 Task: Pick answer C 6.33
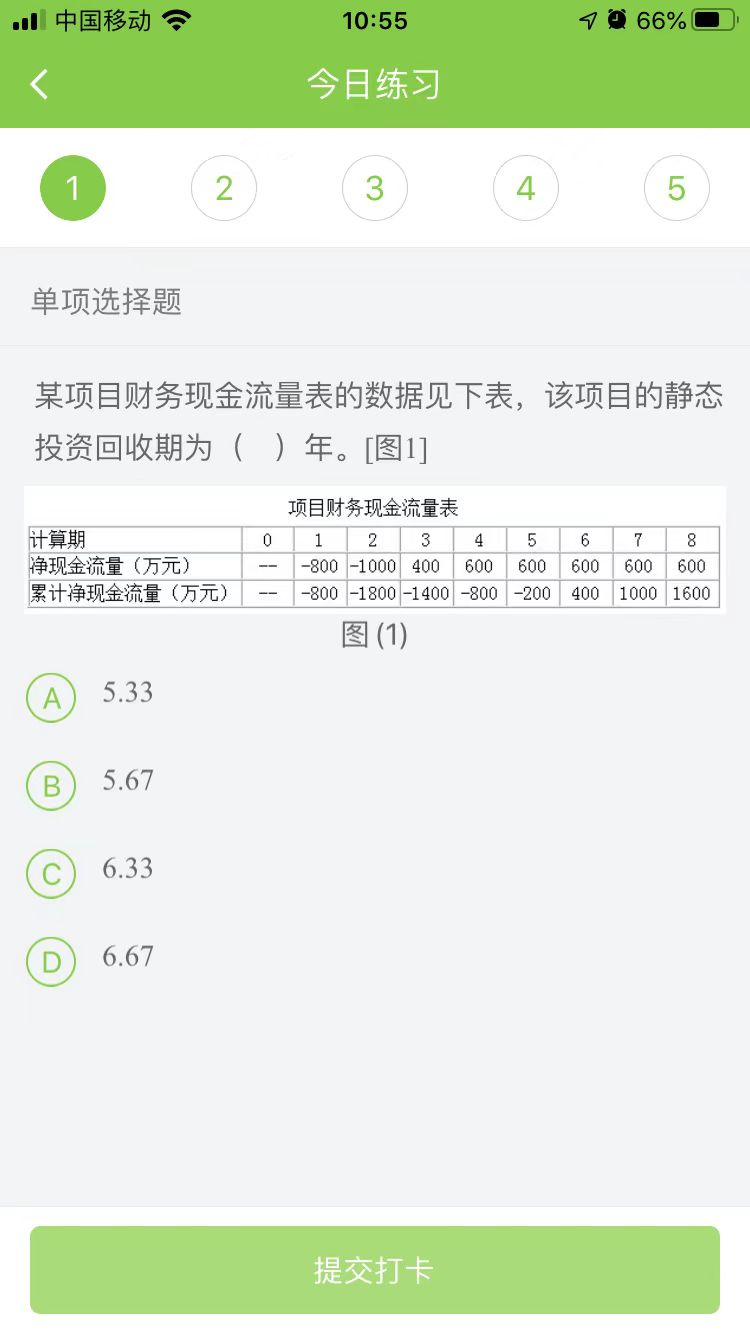pyautogui.click(x=51, y=874)
